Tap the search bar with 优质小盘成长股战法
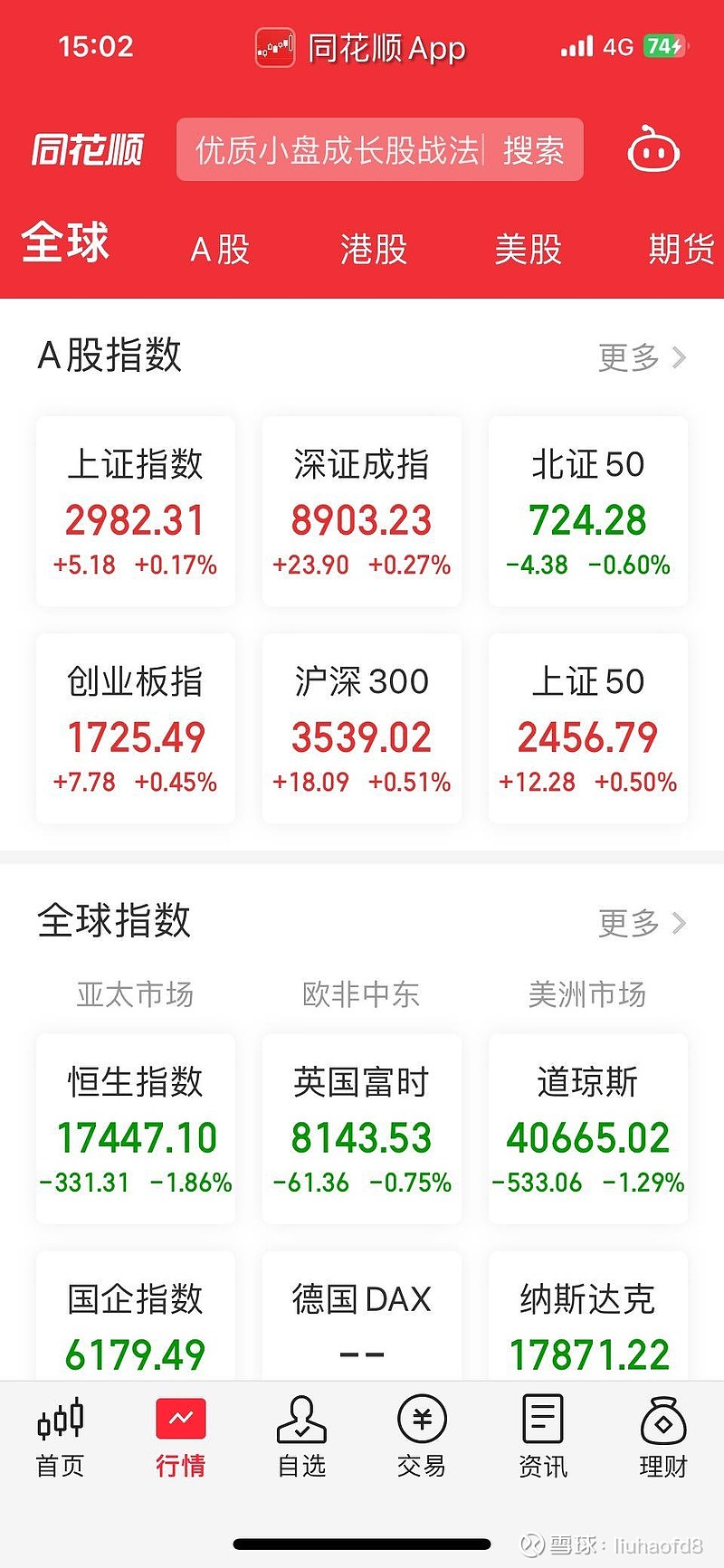Screen dimensions: 724x1568 378,150
